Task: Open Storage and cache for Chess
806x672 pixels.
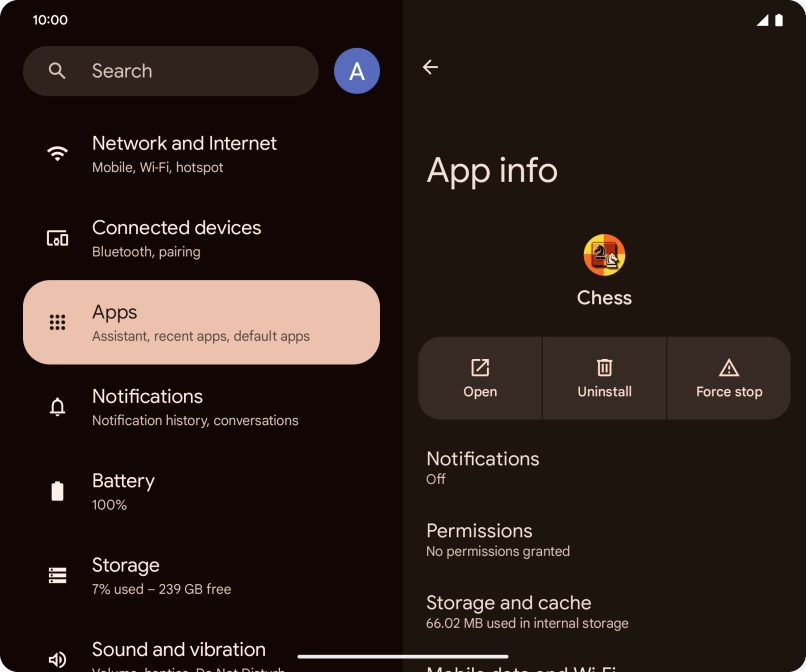Action: click(604, 611)
